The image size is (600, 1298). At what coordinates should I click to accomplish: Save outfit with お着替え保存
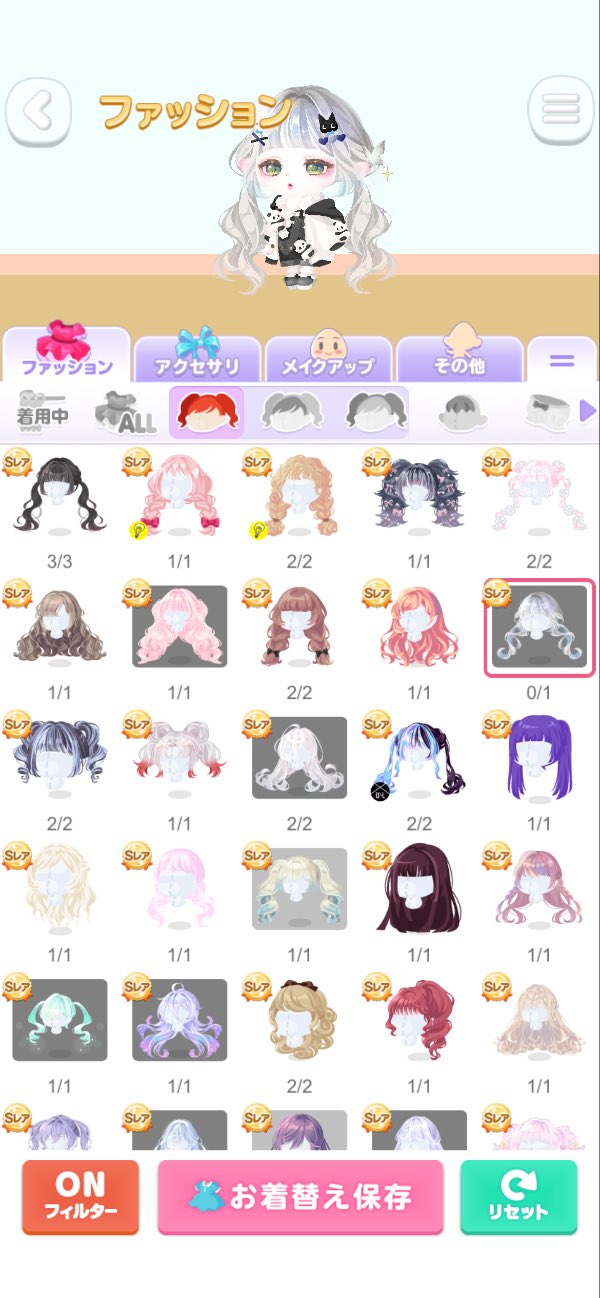pyautogui.click(x=300, y=1197)
